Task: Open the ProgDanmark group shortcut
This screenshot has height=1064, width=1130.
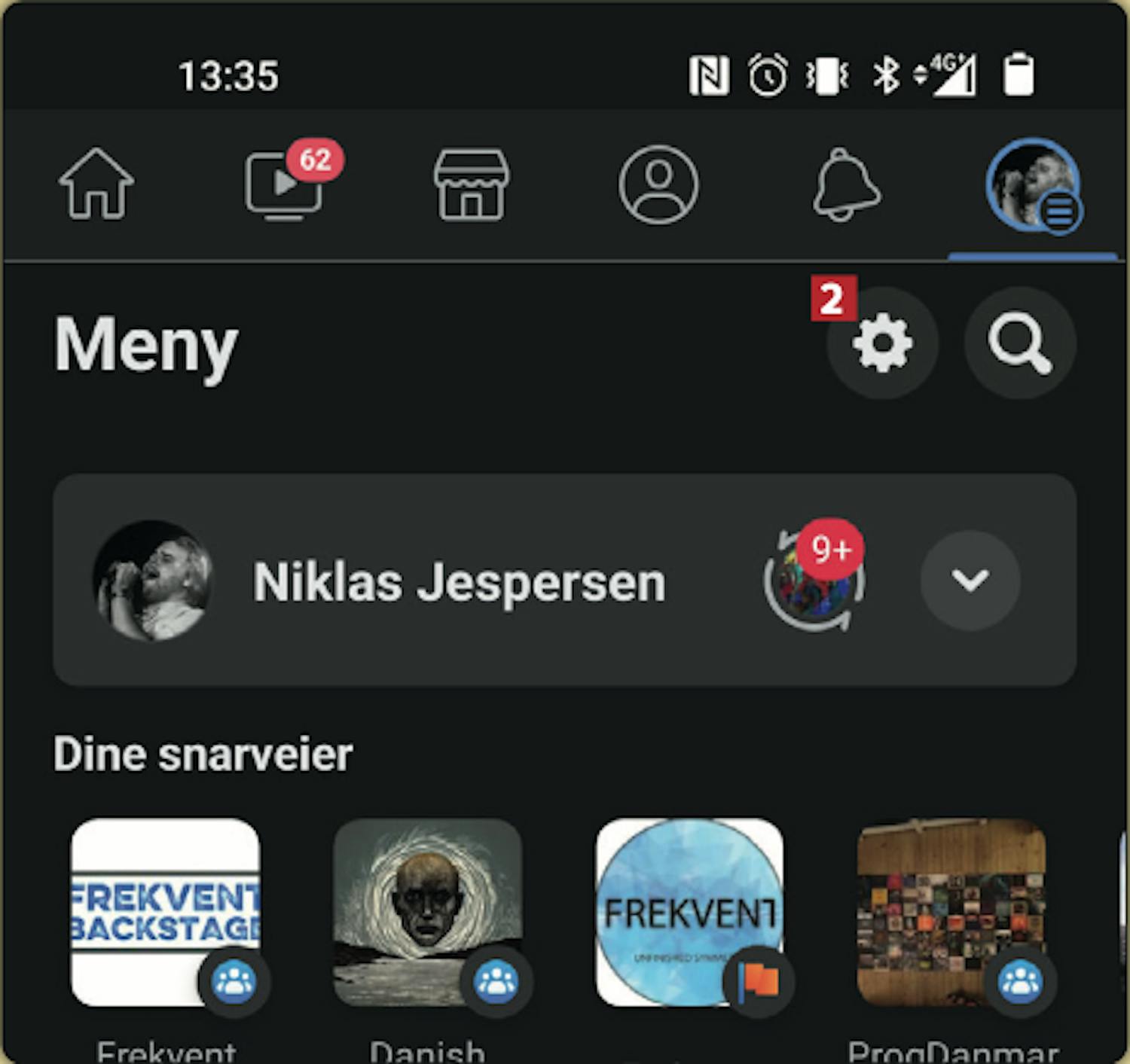Action: tap(951, 913)
